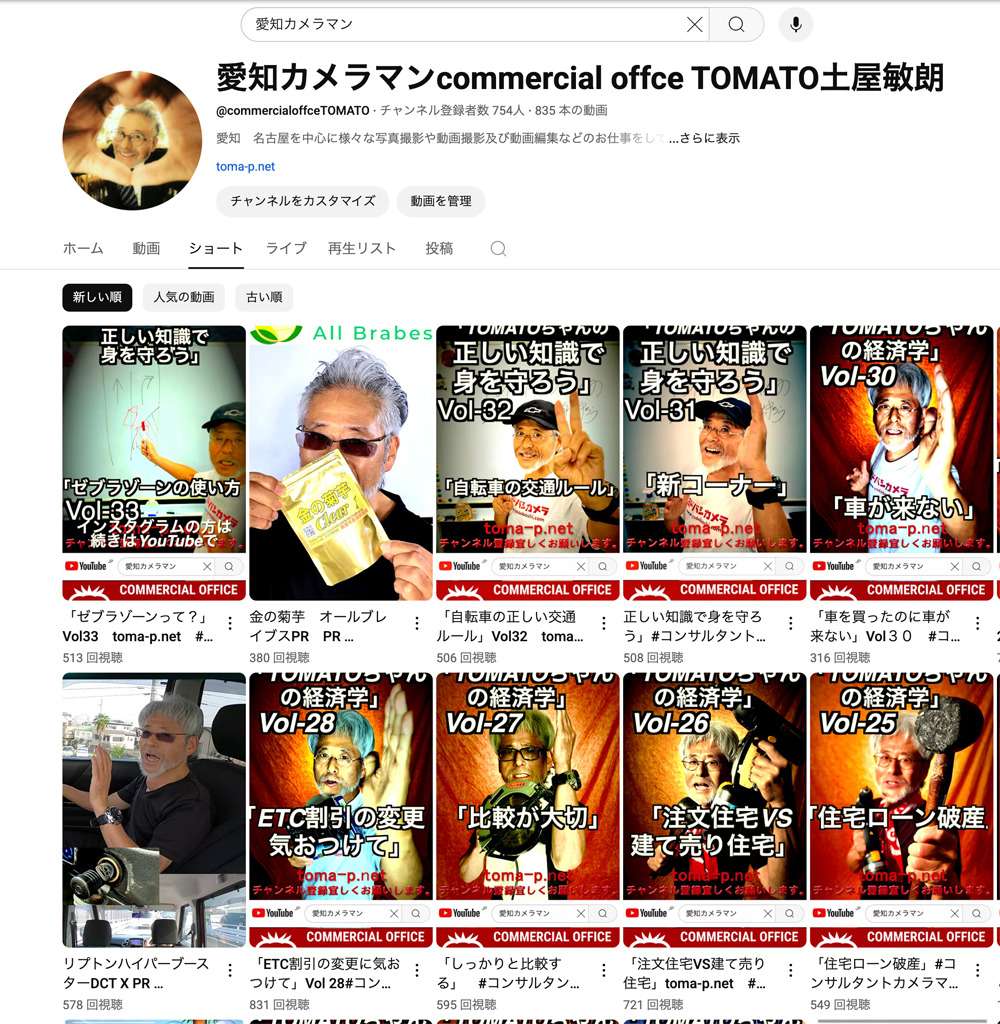Clear the search text with the X icon

(694, 25)
